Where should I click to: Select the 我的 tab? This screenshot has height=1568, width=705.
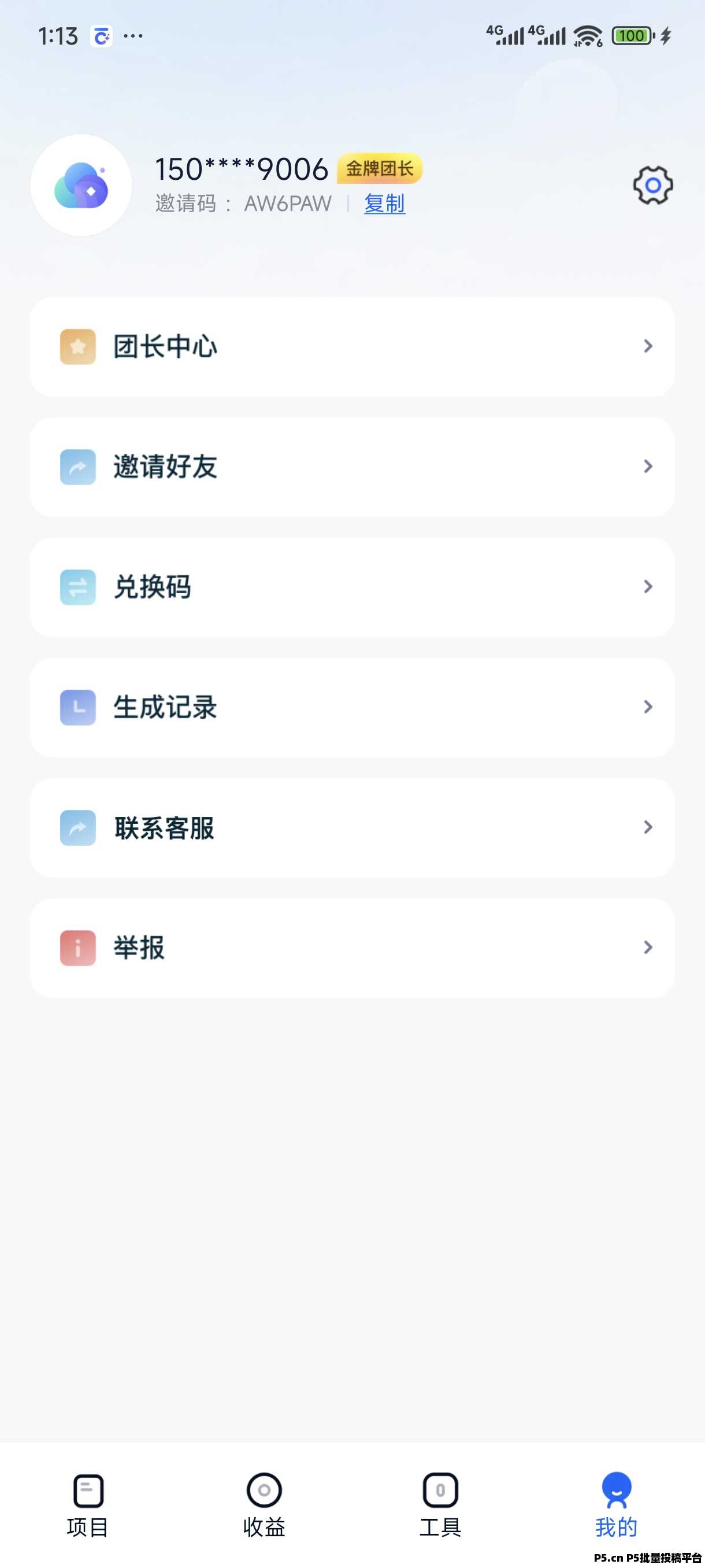(x=615, y=1503)
